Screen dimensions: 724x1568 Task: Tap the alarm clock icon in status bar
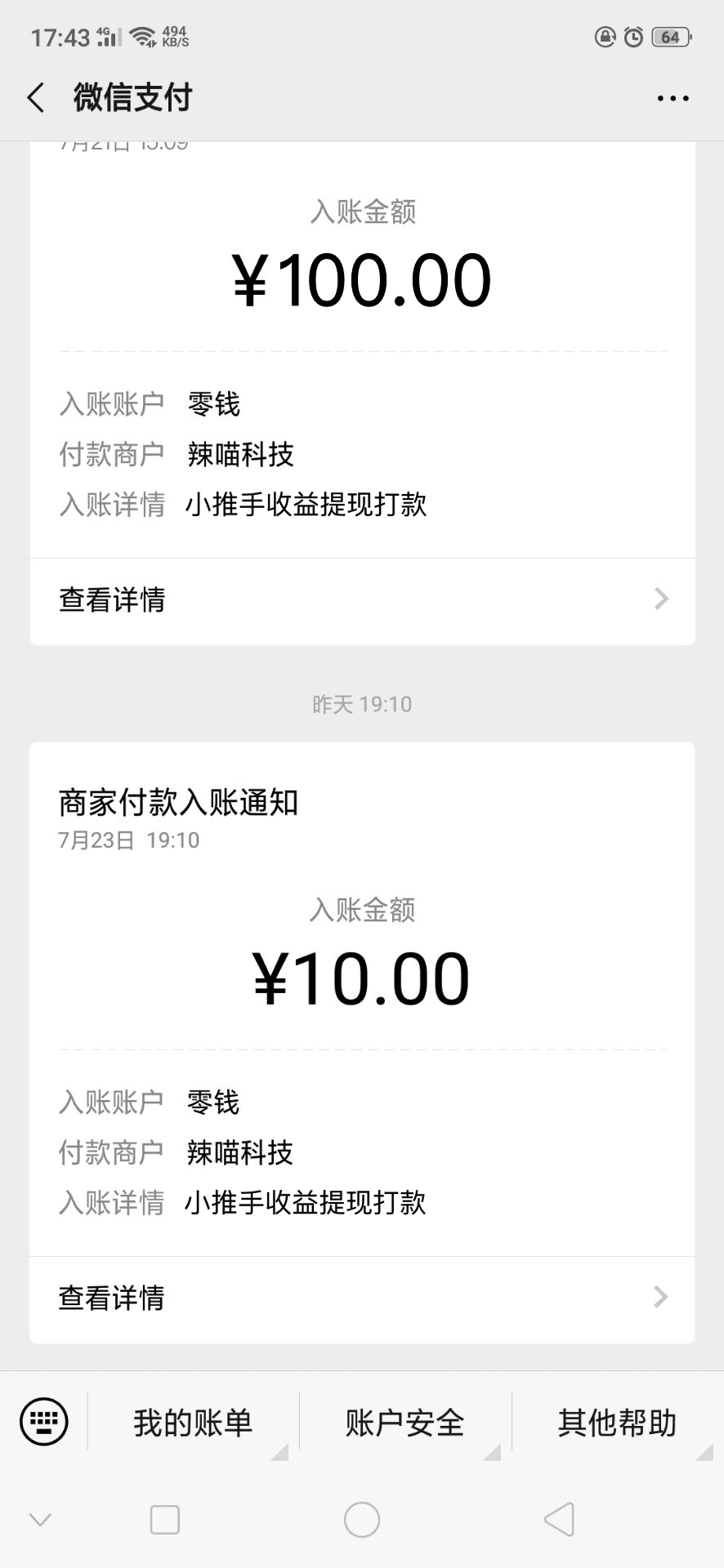634,37
